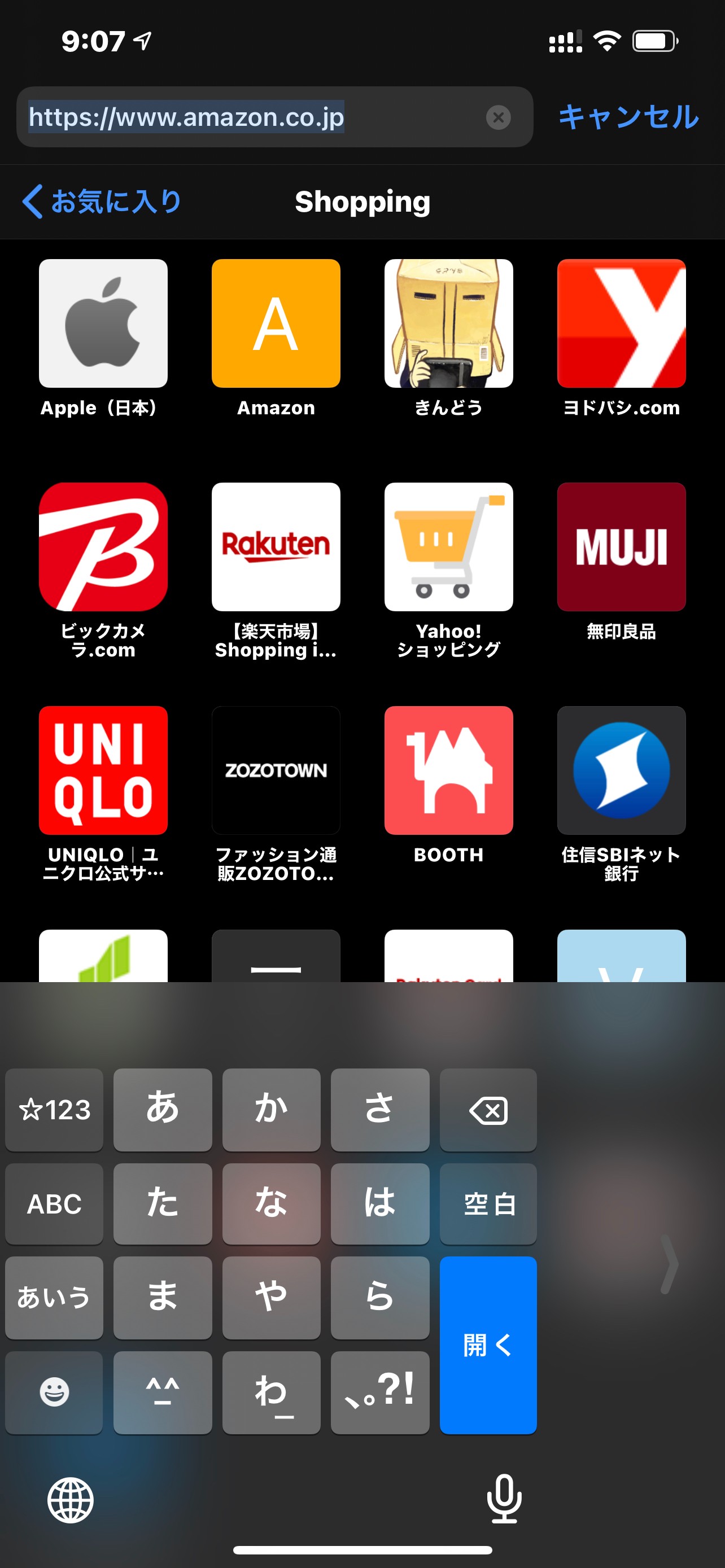This screenshot has width=725, height=1568.
Task: Clear the URL with the x icon
Action: [498, 117]
